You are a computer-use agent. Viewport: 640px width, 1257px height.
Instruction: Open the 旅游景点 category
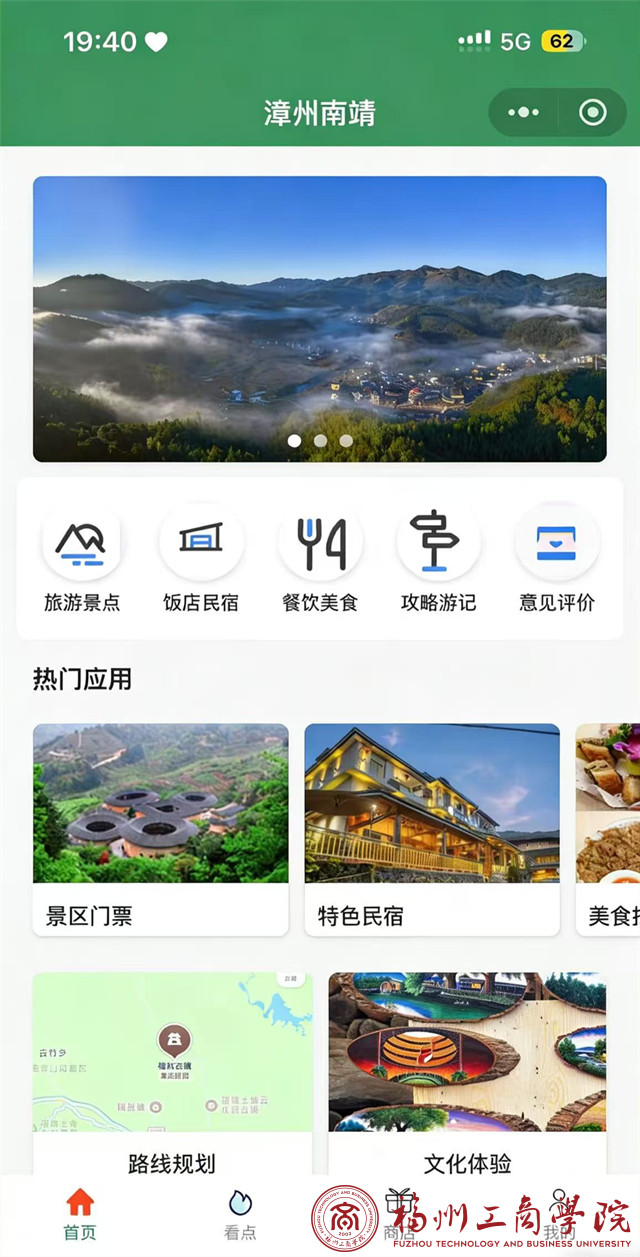click(82, 558)
